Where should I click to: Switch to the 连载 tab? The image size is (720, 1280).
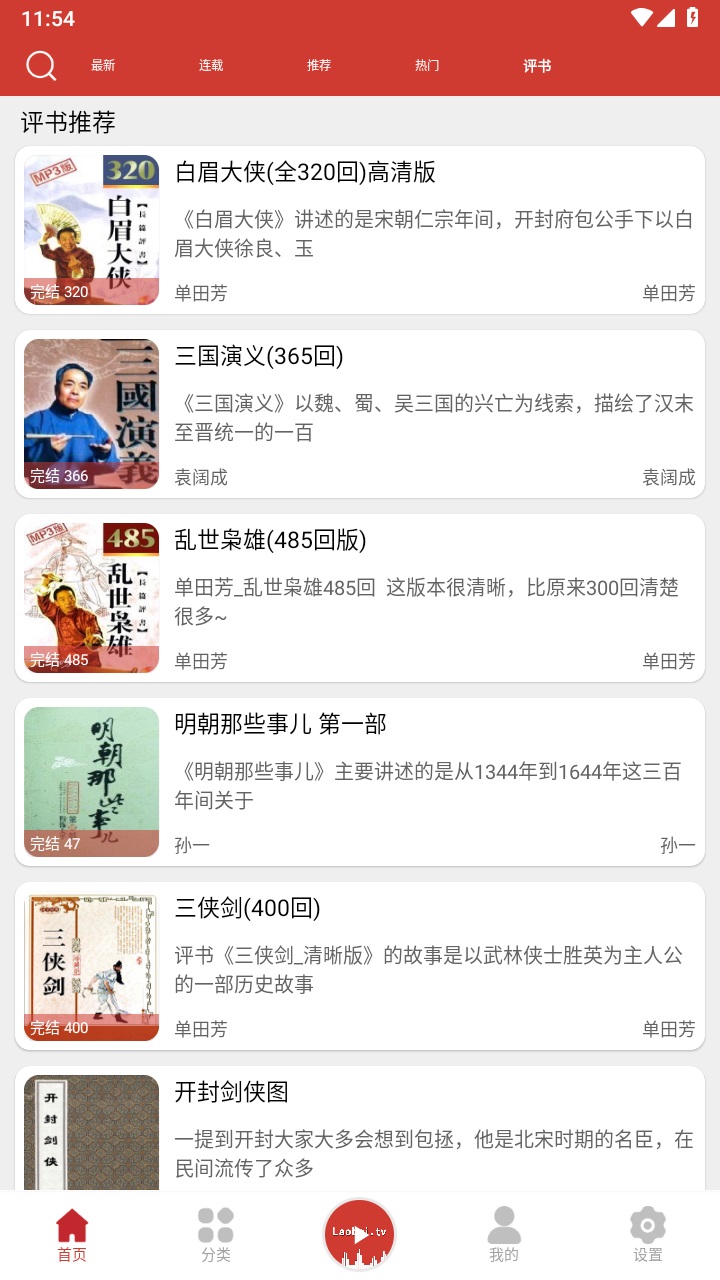[x=210, y=64]
